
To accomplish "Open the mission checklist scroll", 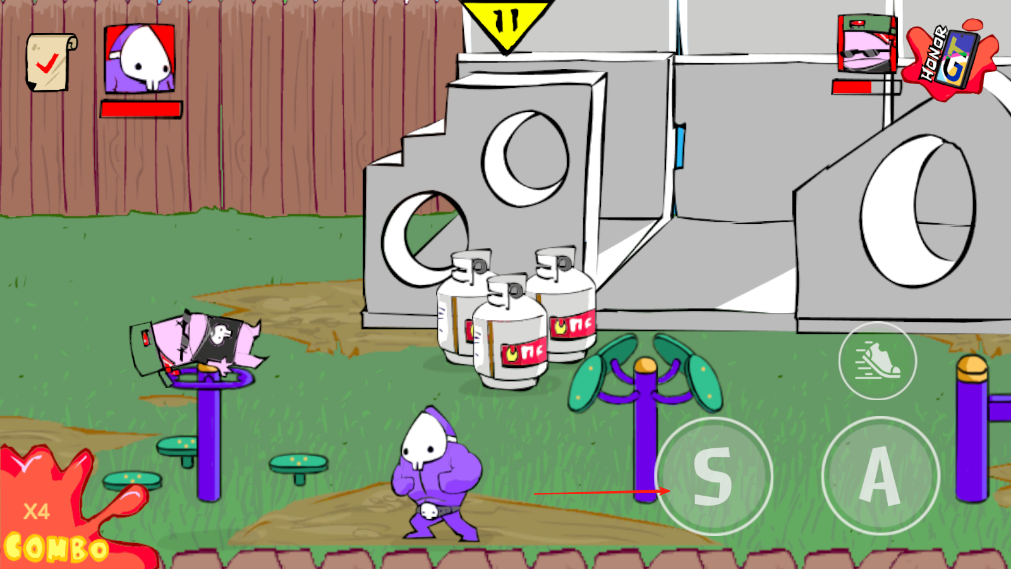I will pyautogui.click(x=49, y=62).
